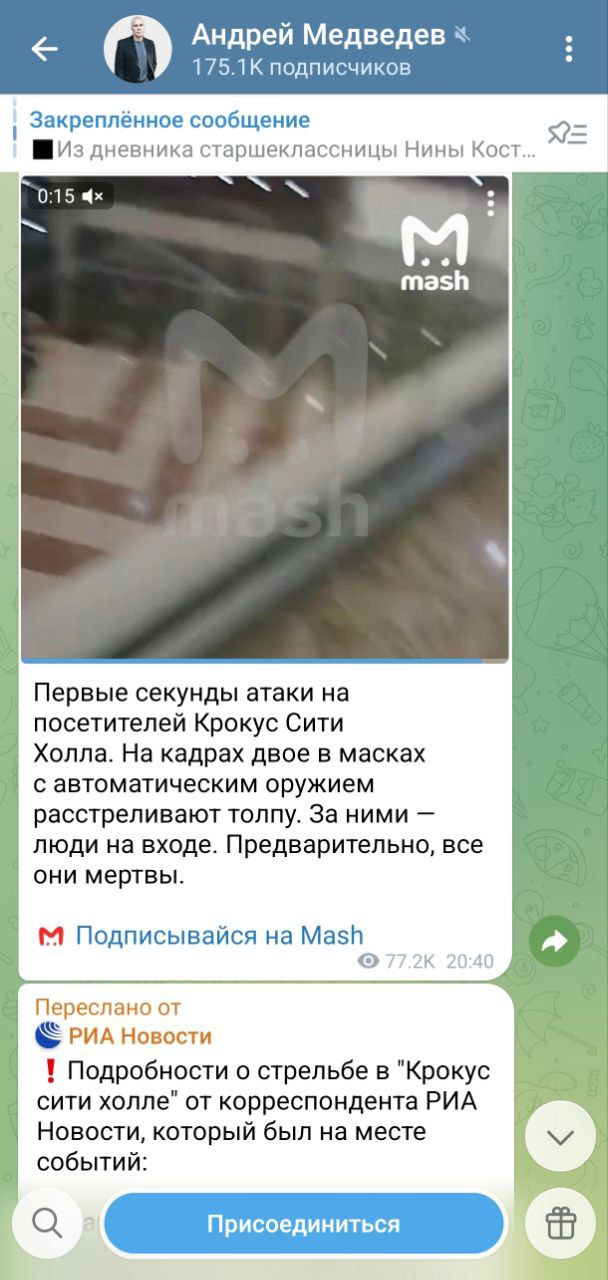Open the video's three-dot options
Image resolution: width=608 pixels, height=1280 pixels.
coord(490,203)
